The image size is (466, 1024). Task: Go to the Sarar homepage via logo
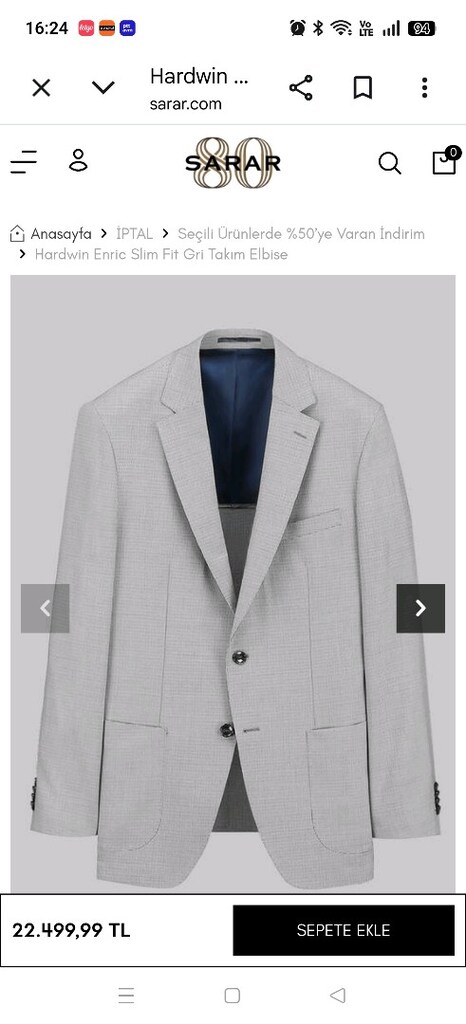point(233,163)
